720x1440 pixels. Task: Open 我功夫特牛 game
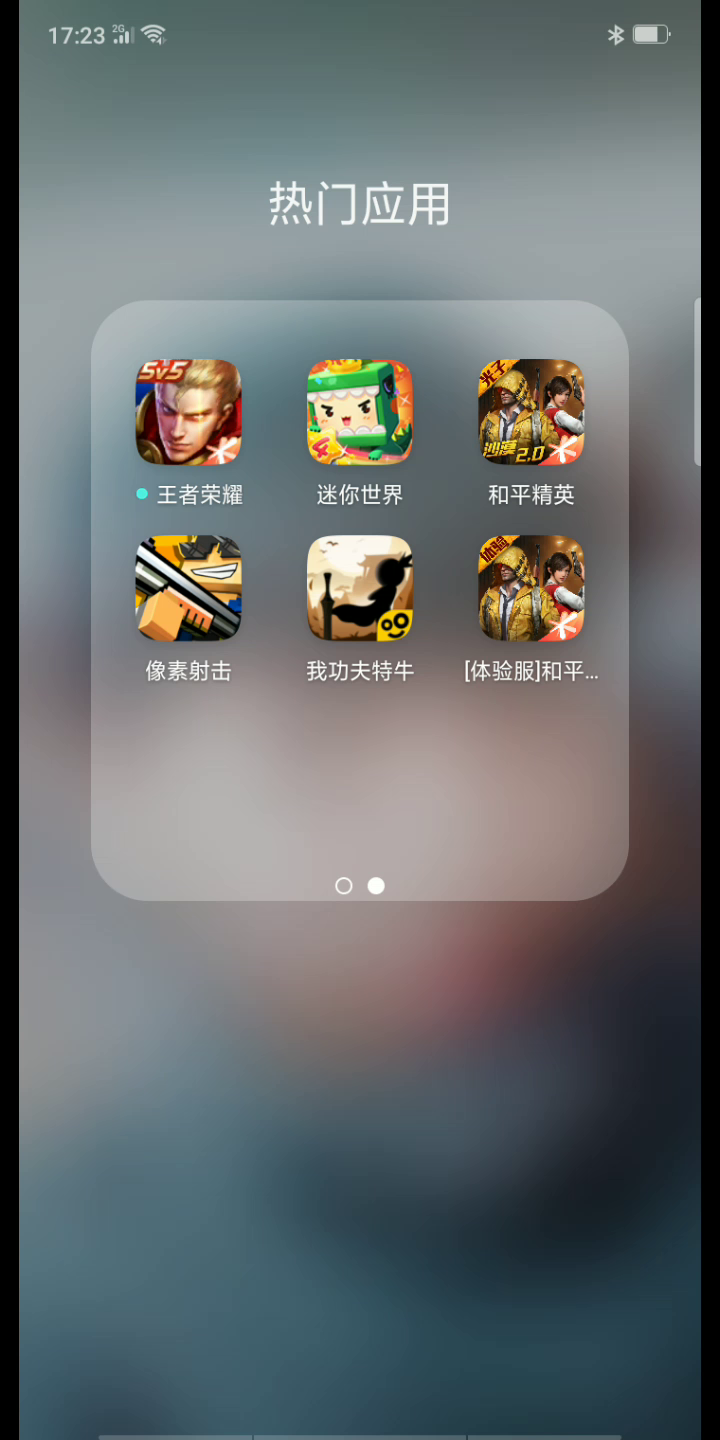coord(360,588)
